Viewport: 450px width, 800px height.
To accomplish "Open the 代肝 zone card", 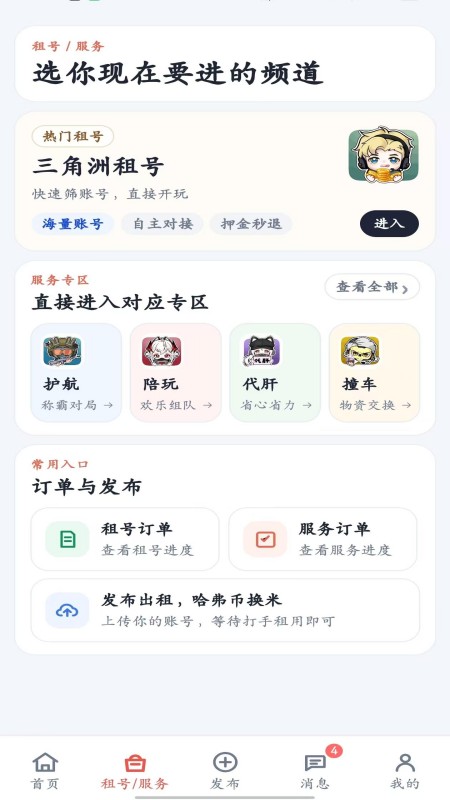I will (275, 372).
